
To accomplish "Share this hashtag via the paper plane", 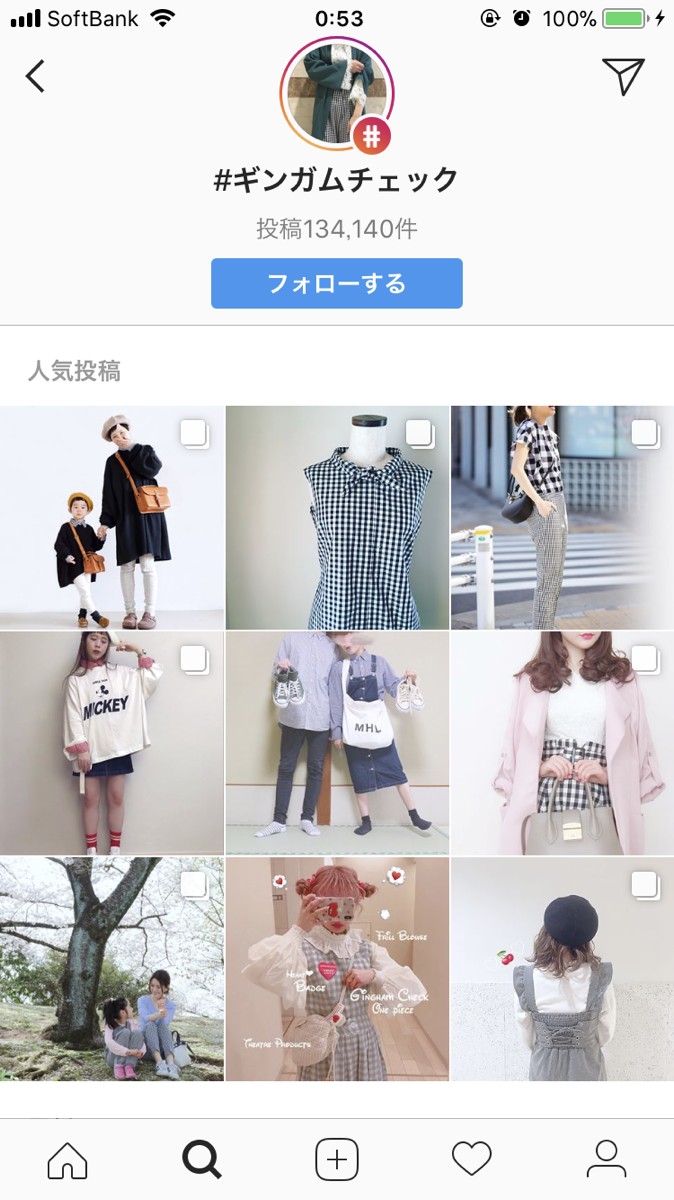I will (622, 76).
